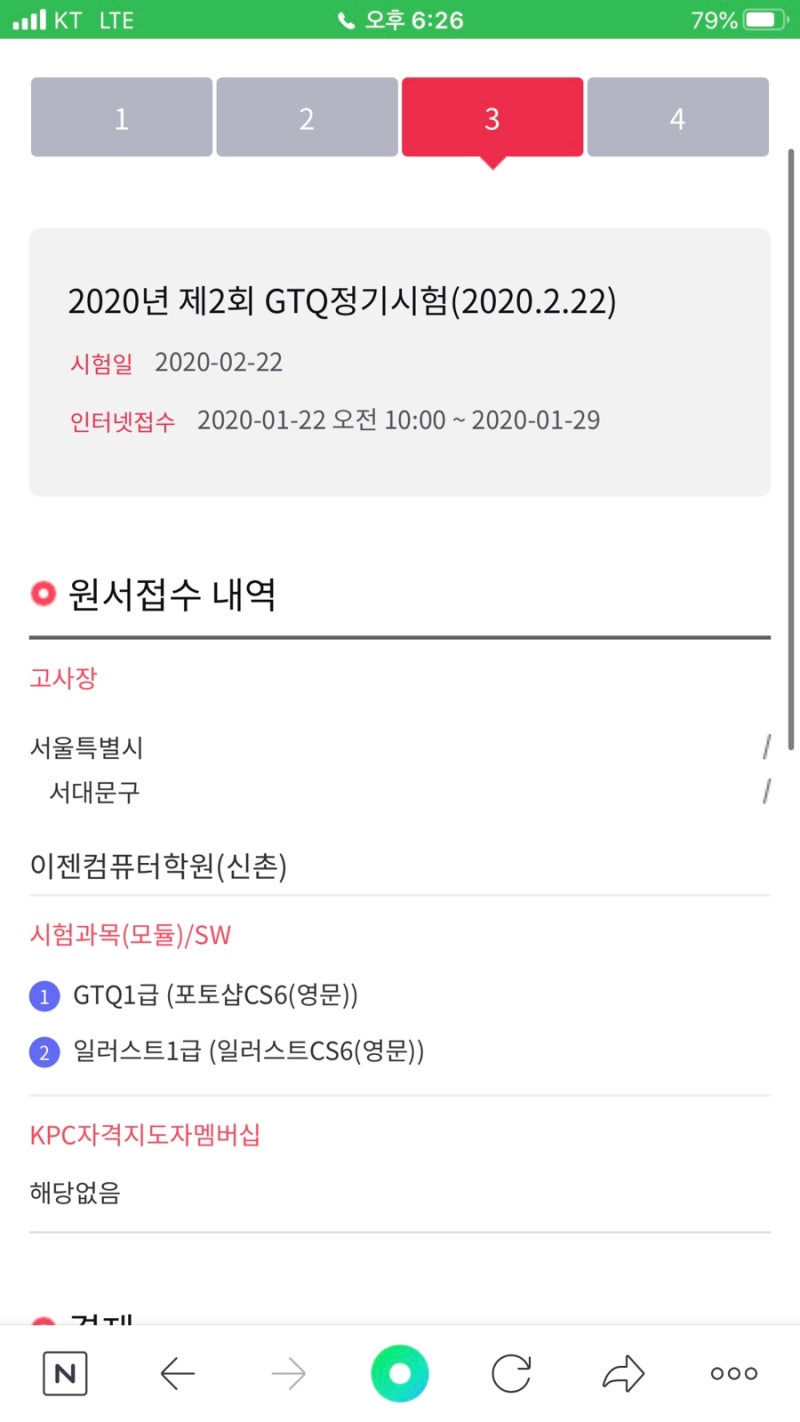Switch to step 2 tab
The image size is (800, 1422).
tap(307, 117)
